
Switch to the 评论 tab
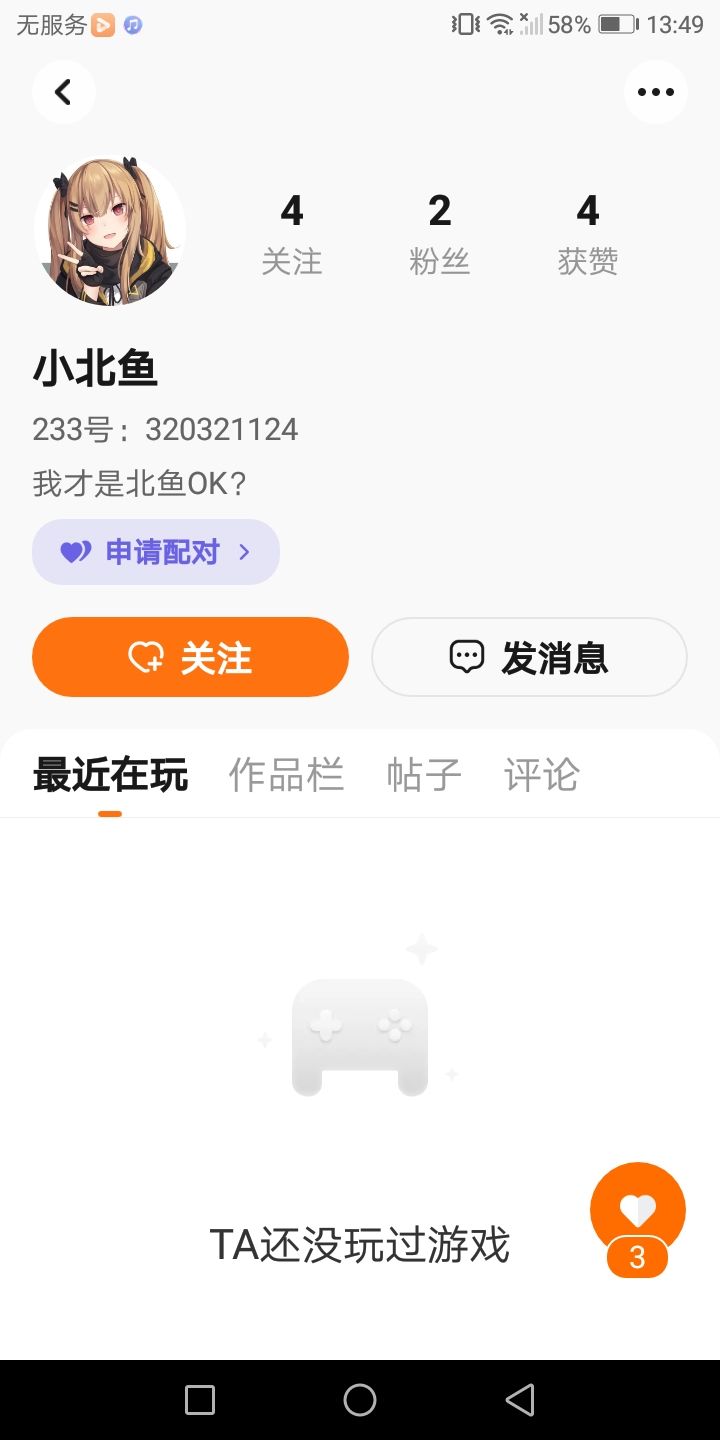(x=541, y=775)
